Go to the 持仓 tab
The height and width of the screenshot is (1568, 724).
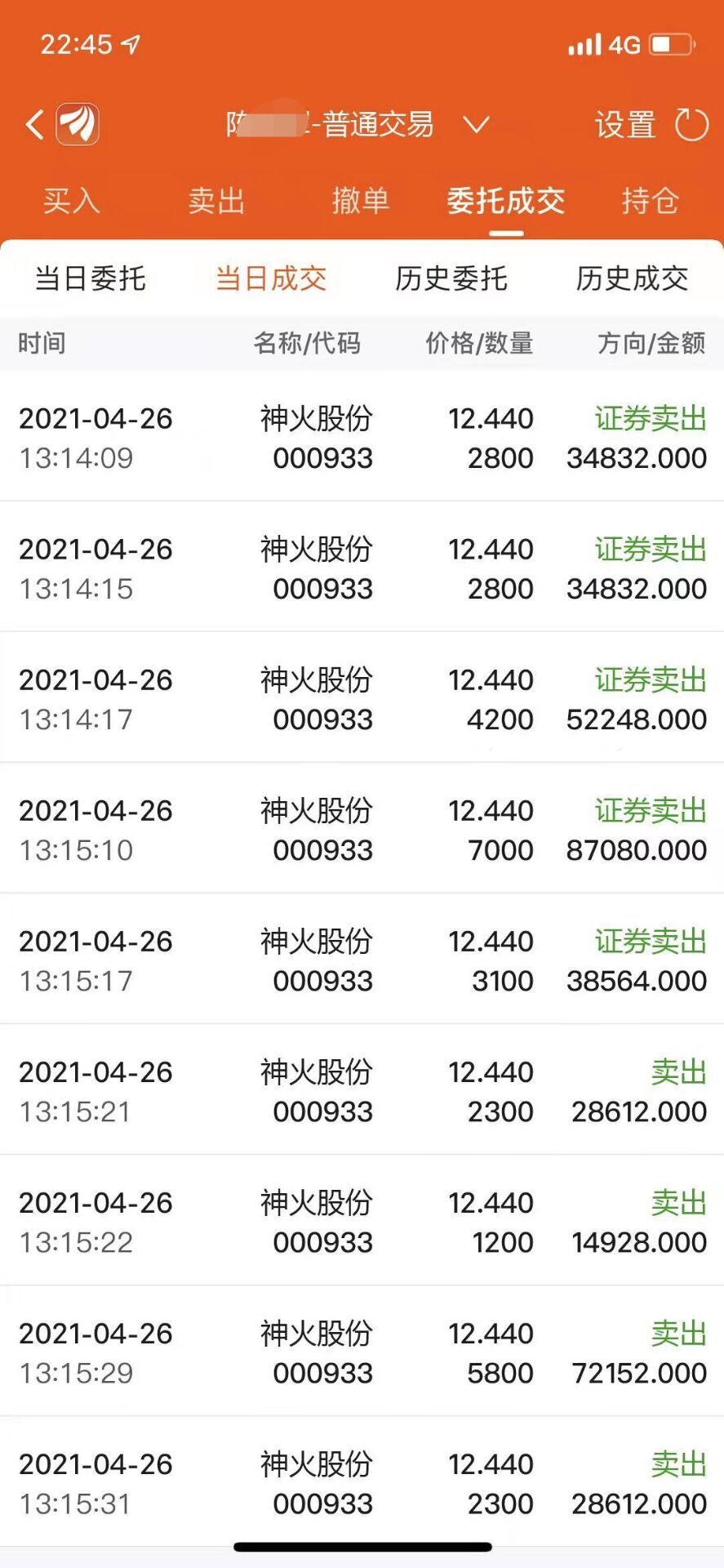click(650, 201)
